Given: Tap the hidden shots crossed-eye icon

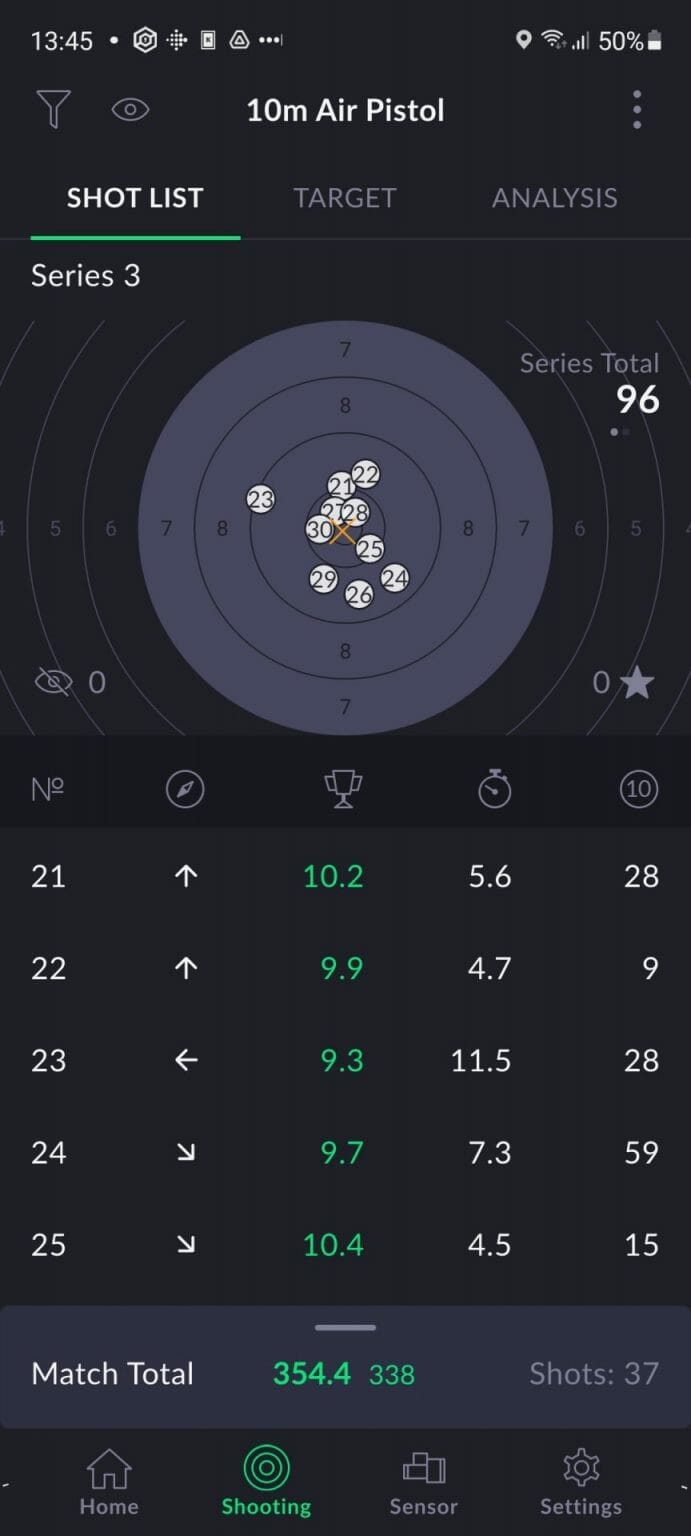Looking at the screenshot, I should pos(55,683).
